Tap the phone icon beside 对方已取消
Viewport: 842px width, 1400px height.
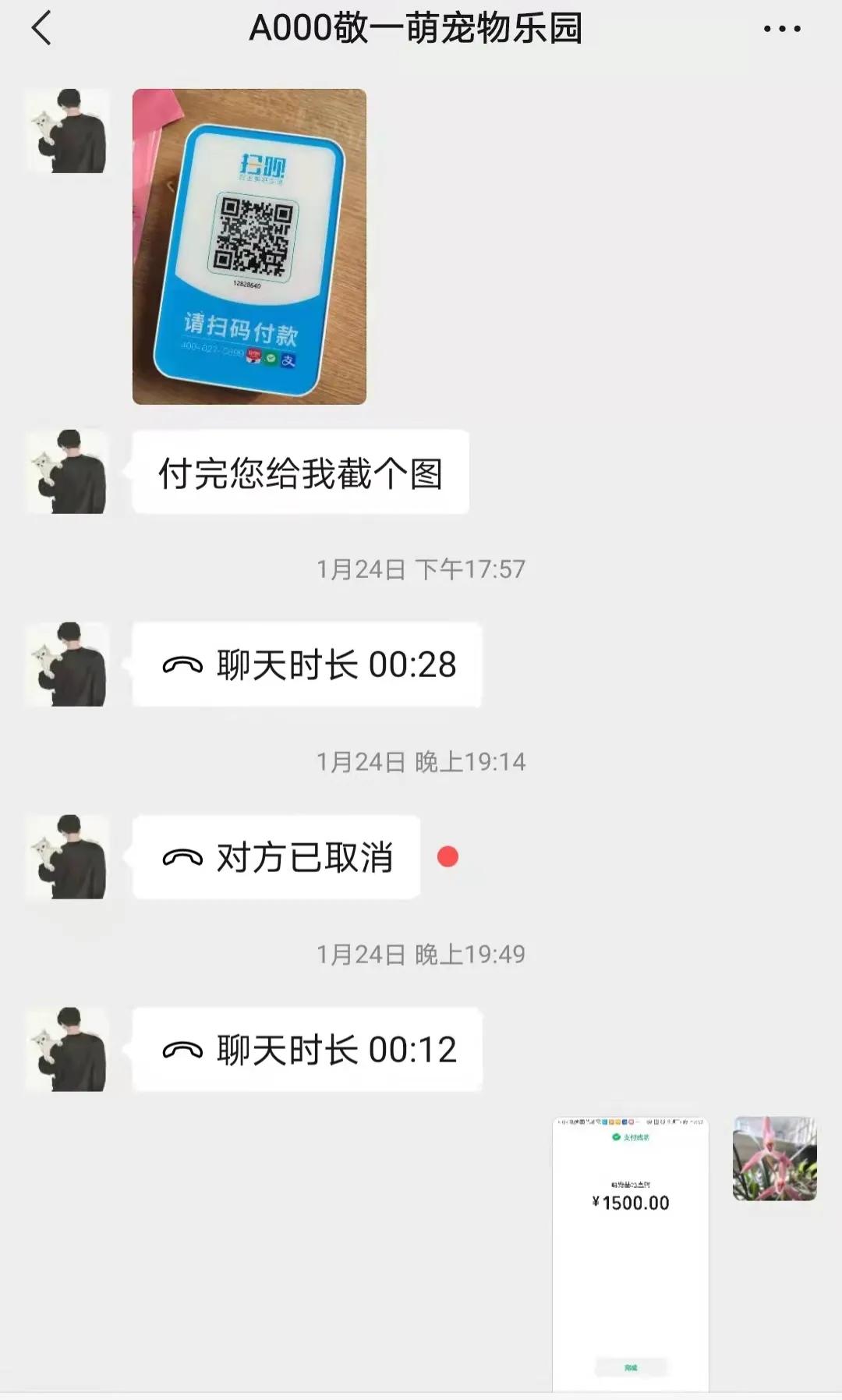tap(182, 858)
